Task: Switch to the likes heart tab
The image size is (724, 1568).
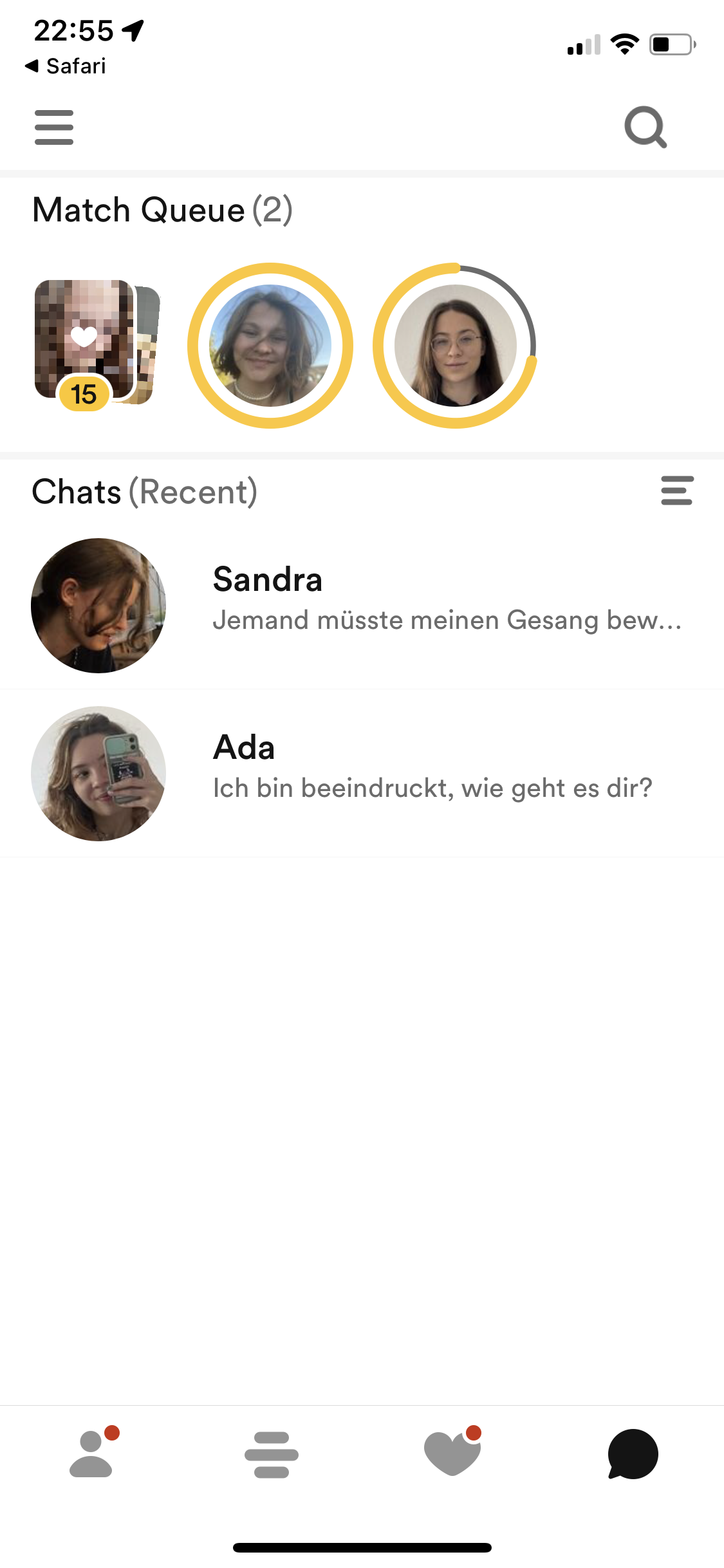Action: click(x=453, y=1452)
